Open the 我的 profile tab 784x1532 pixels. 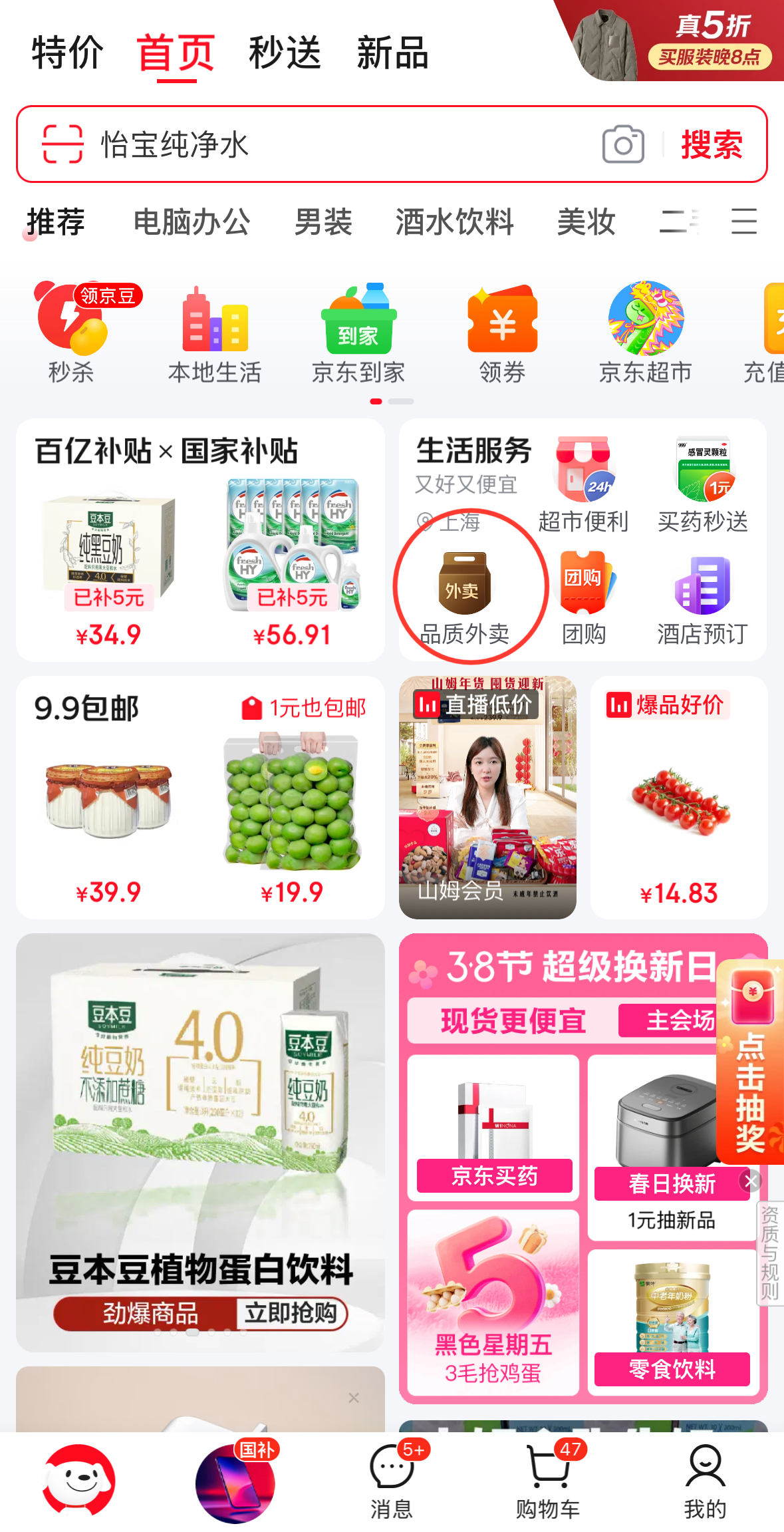(x=705, y=1481)
